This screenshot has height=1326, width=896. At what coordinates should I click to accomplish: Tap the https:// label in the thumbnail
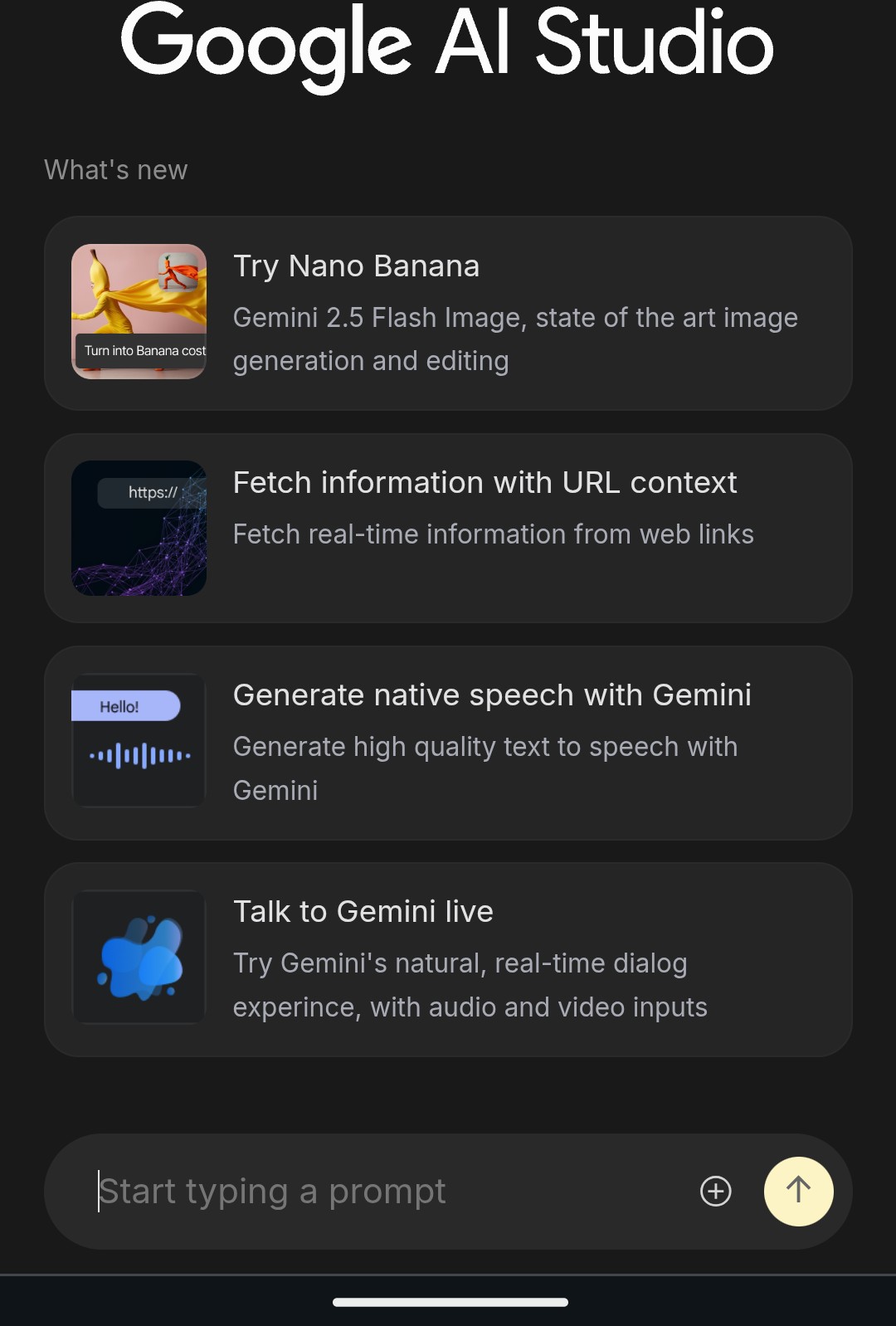pyautogui.click(x=152, y=492)
